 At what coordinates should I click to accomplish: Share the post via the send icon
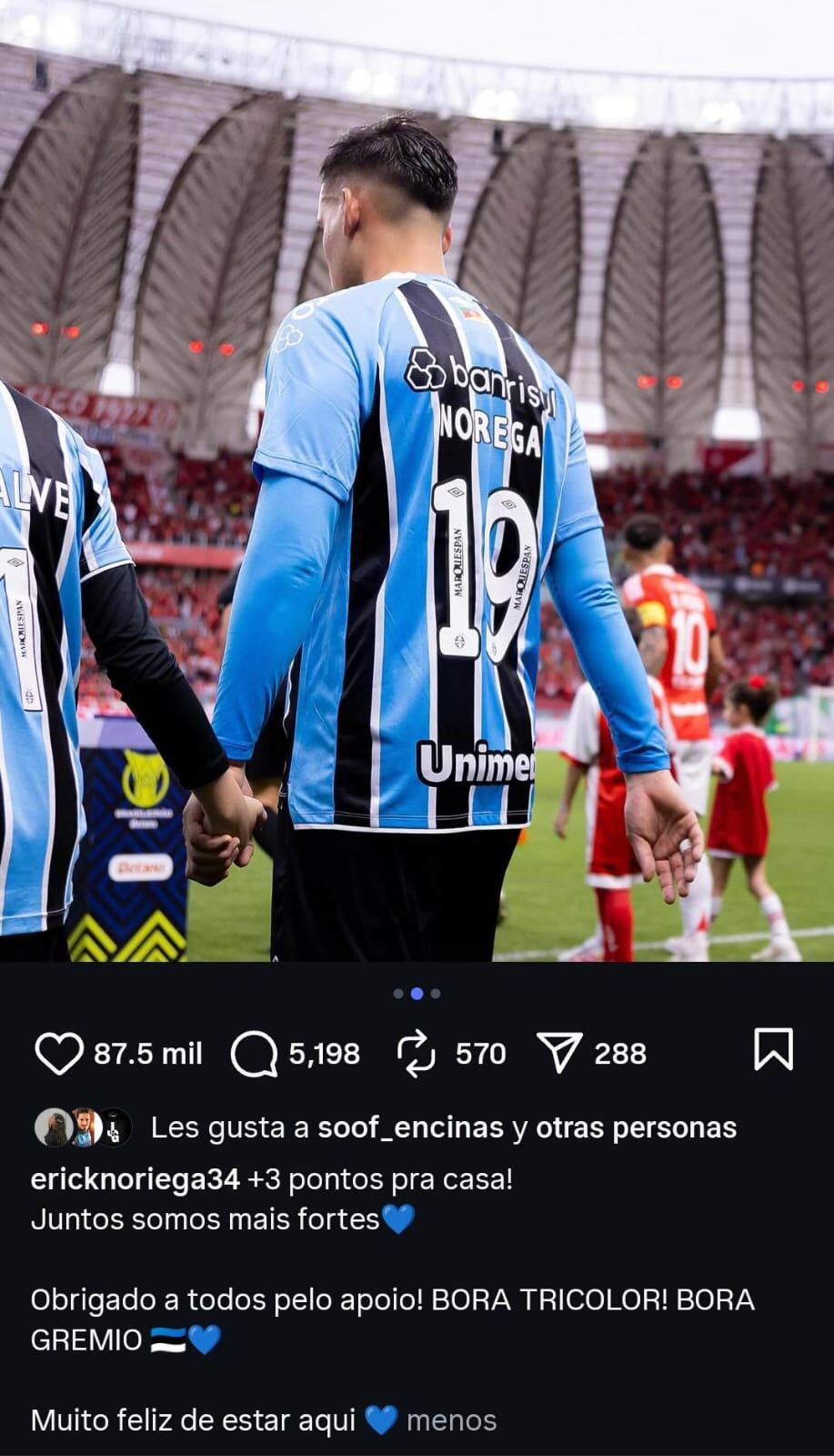[x=558, y=1053]
